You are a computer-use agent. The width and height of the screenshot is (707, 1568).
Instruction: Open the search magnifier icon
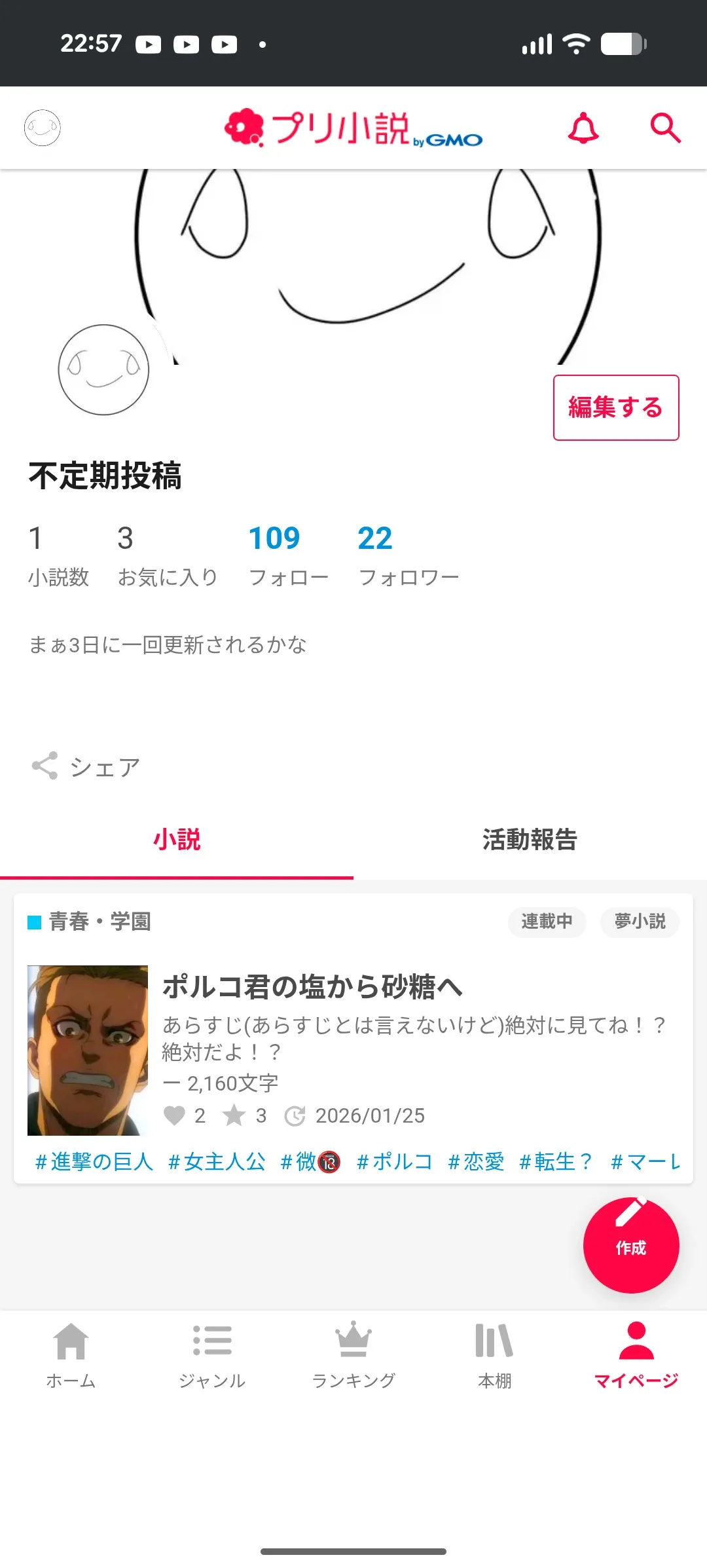(665, 128)
